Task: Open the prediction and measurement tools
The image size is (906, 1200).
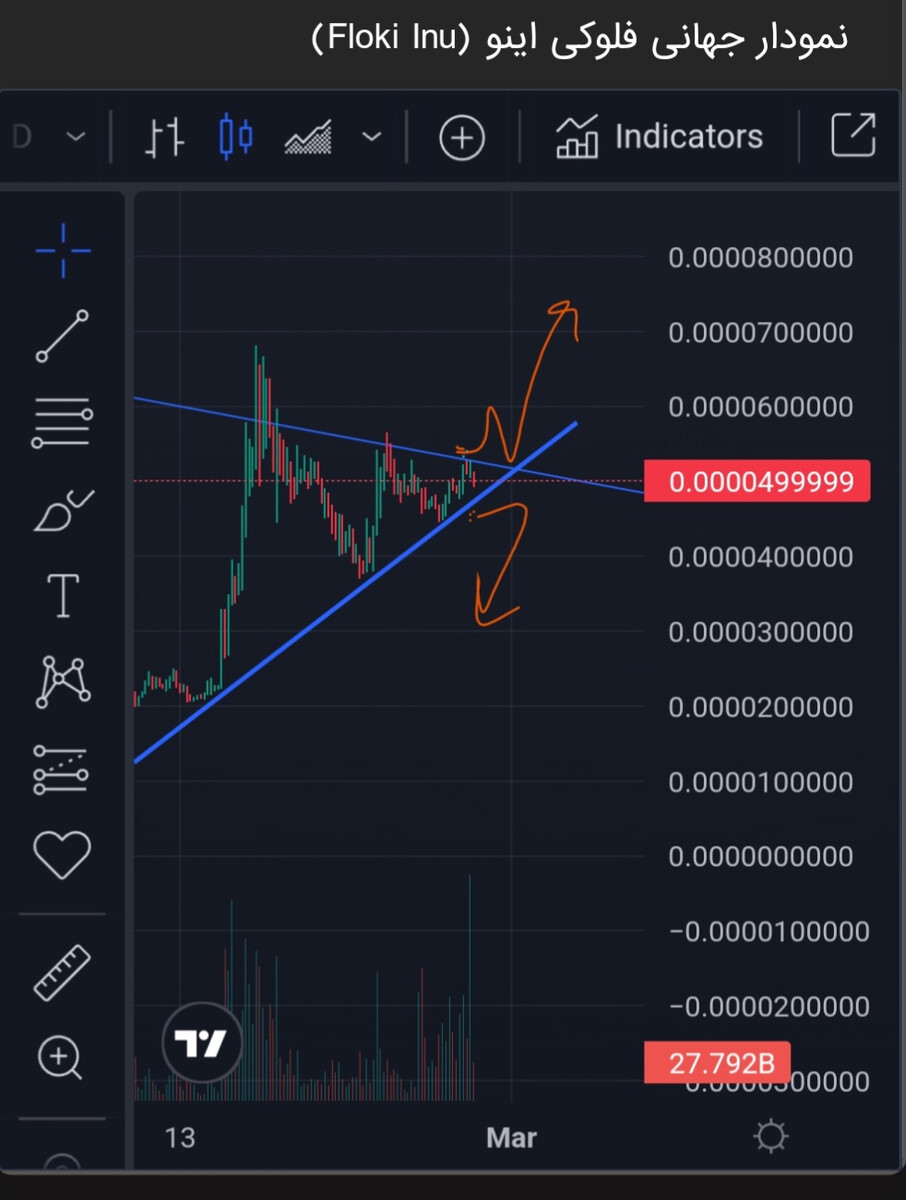Action: 63,768
